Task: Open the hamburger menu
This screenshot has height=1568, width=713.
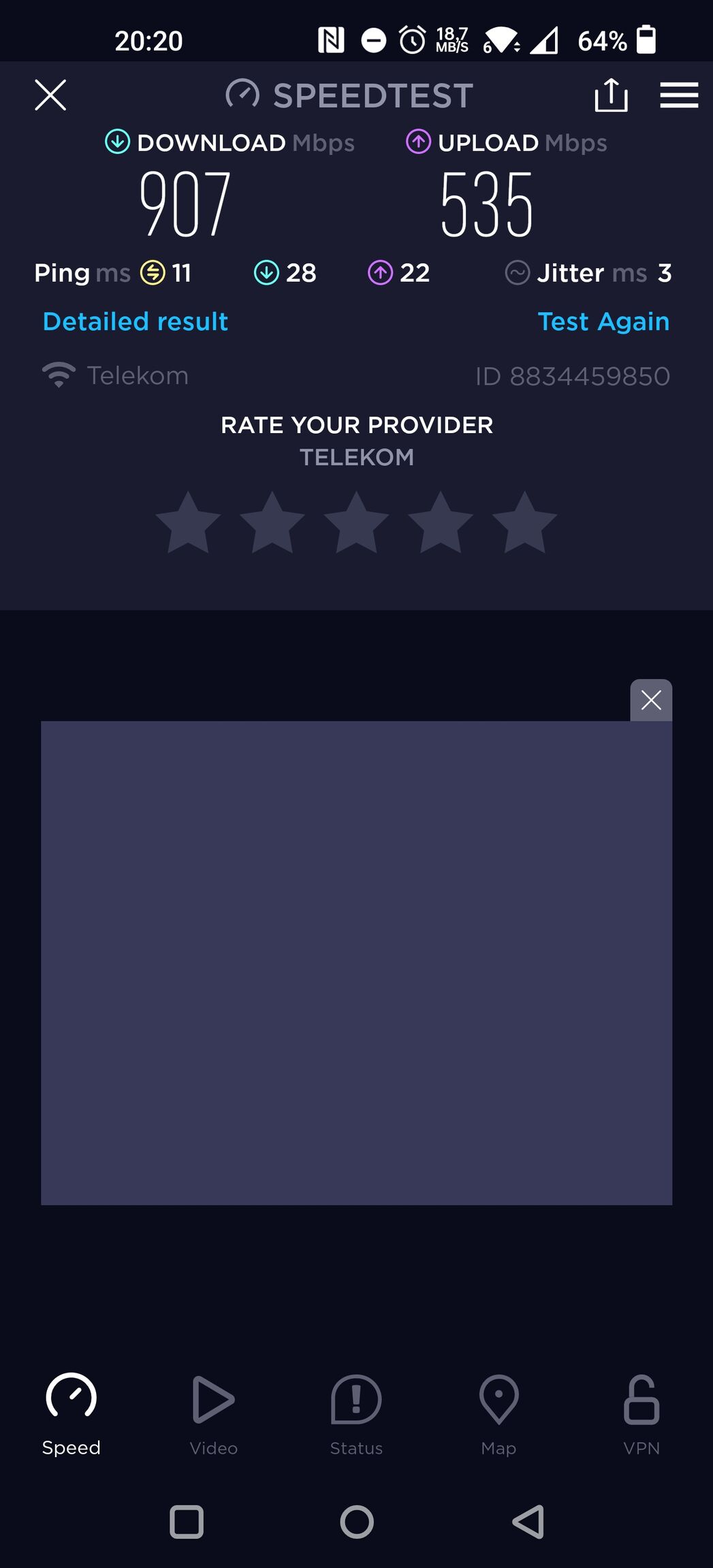Action: click(679, 95)
